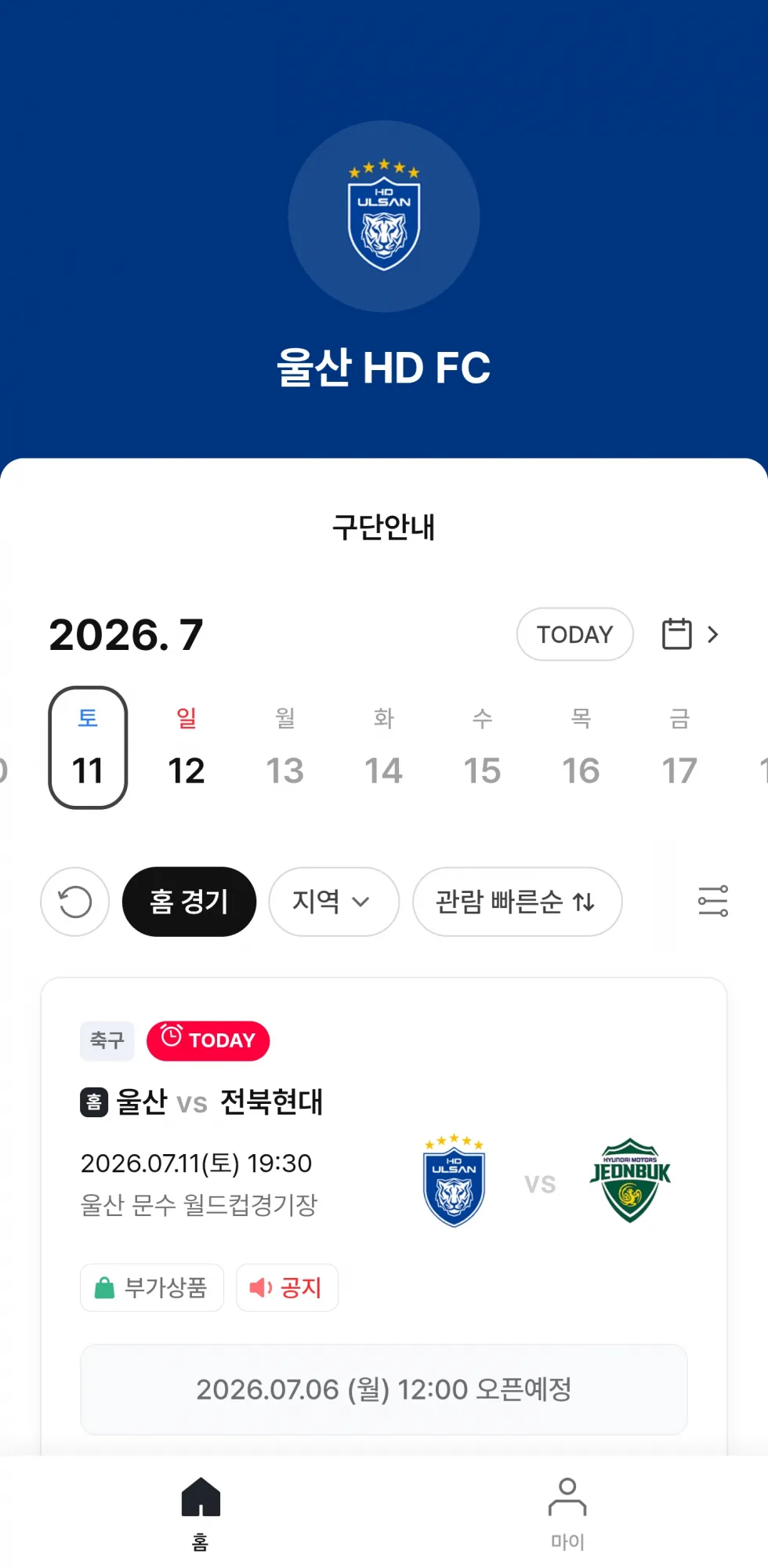Screen dimensions: 768x1568
Task: Choose Monday the 13th
Action: pyautogui.click(x=285, y=747)
